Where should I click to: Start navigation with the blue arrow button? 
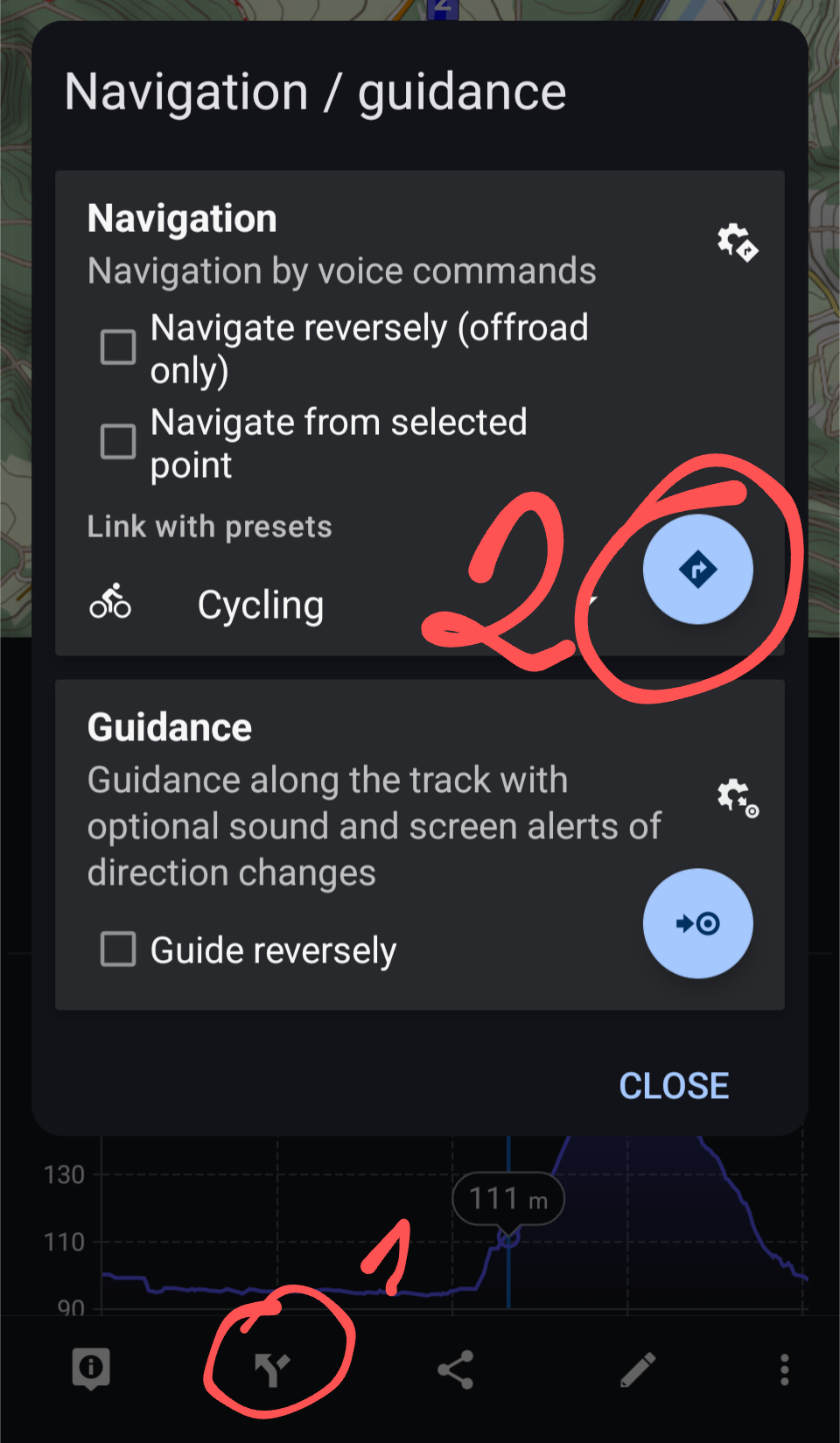[697, 570]
